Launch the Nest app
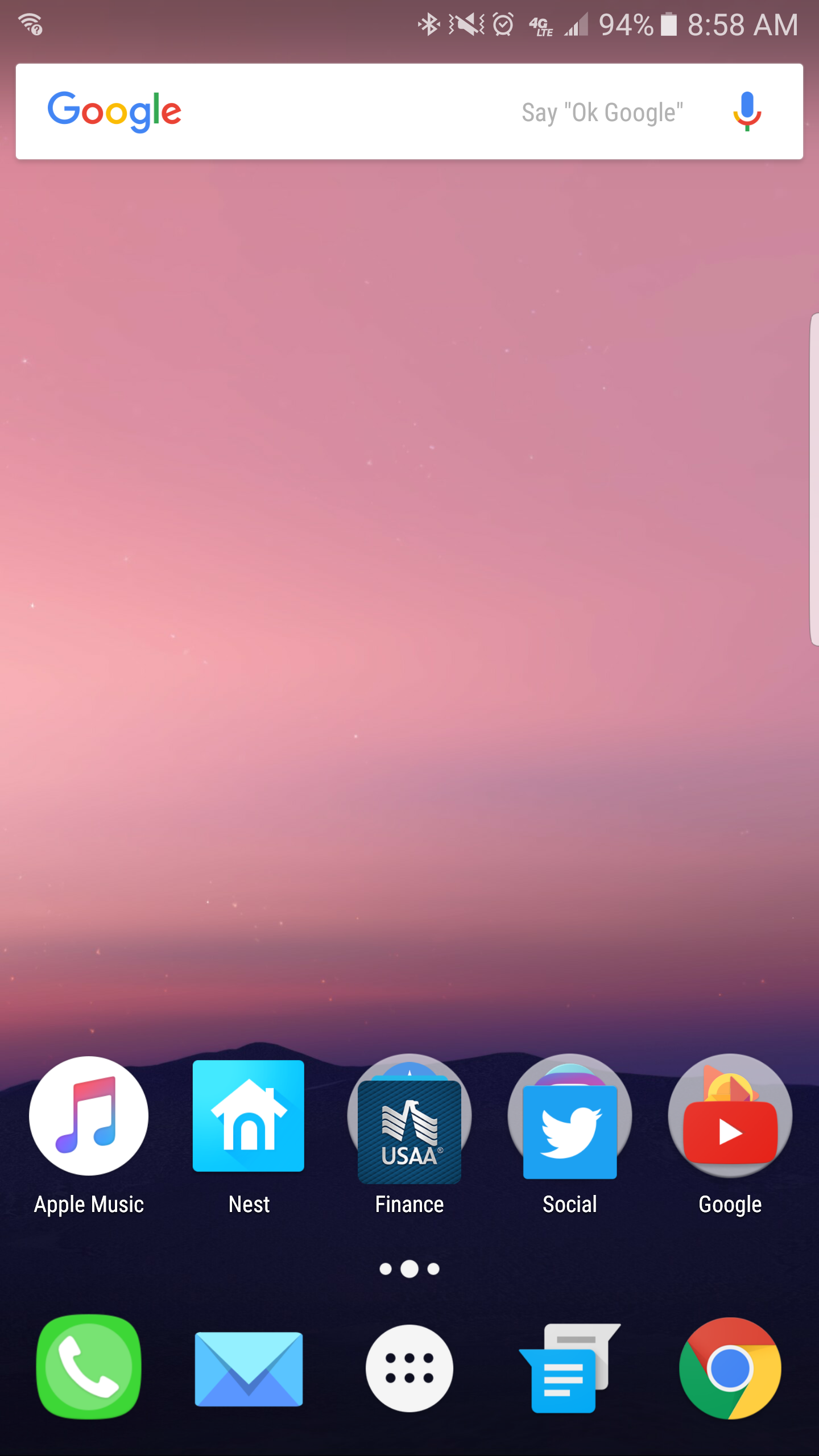Viewport: 819px width, 1456px height. (249, 1116)
